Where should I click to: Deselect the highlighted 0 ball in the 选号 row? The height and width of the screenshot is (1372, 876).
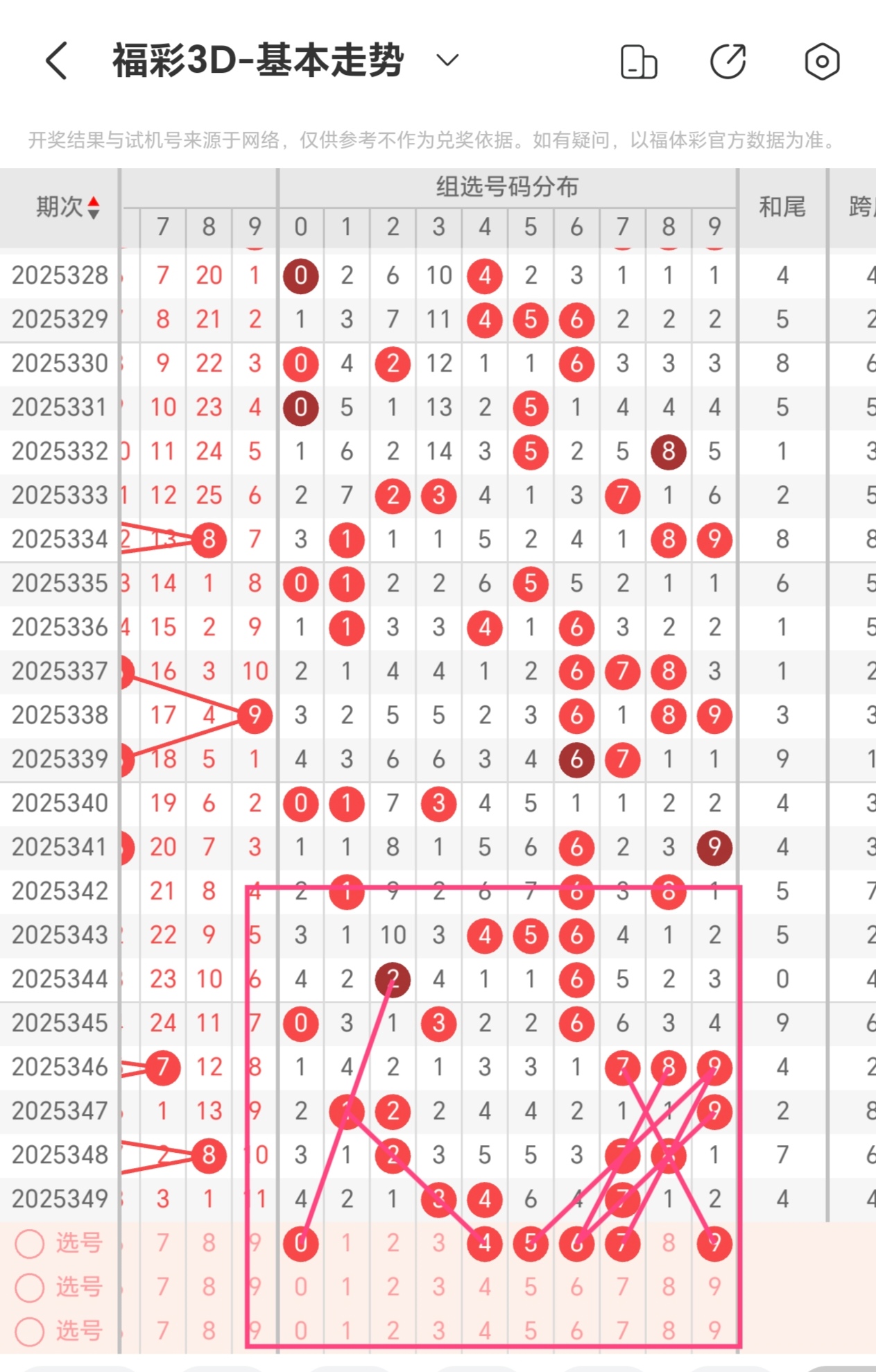(x=300, y=1243)
